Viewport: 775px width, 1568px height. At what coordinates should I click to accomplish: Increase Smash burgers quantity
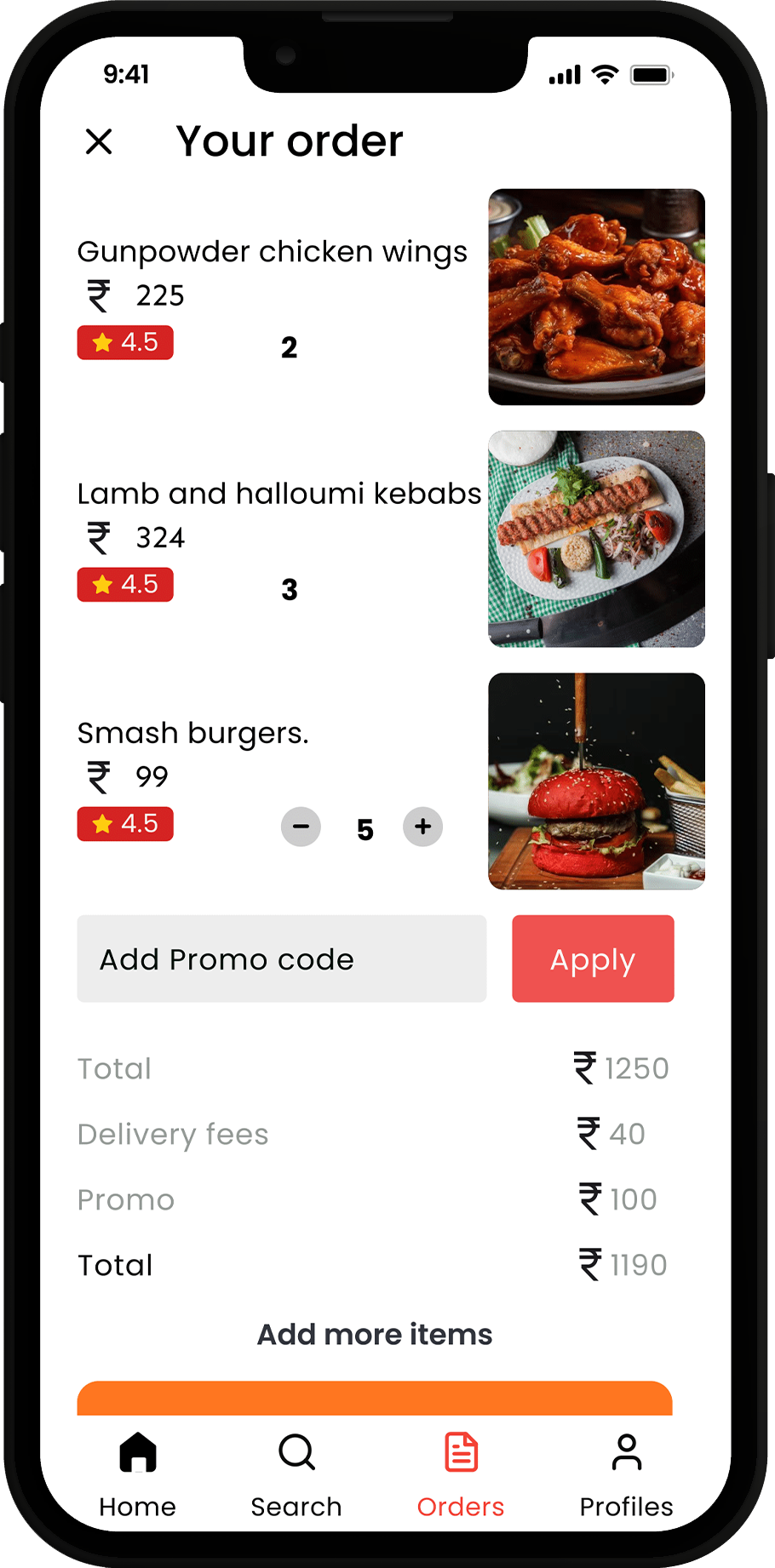click(x=422, y=827)
